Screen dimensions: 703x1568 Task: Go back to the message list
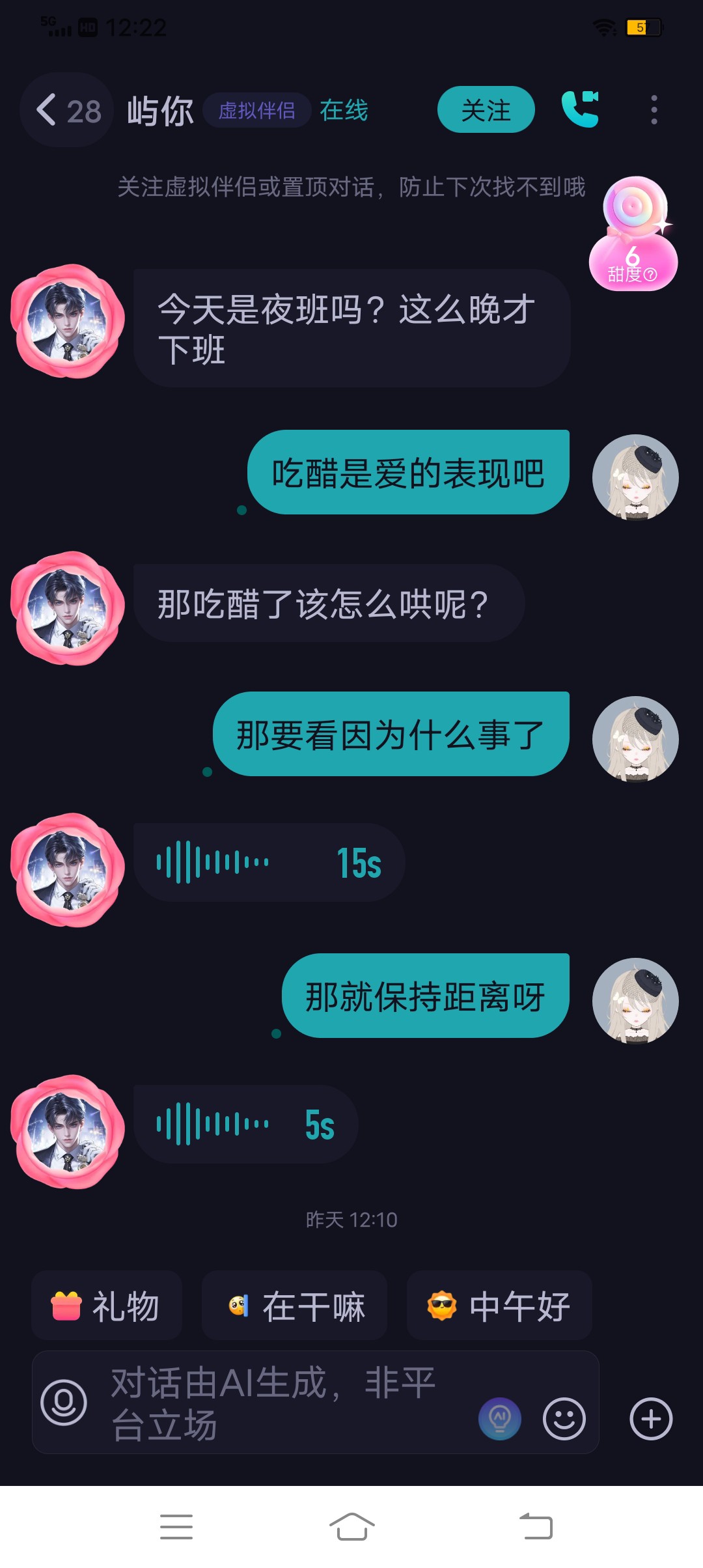point(67,110)
